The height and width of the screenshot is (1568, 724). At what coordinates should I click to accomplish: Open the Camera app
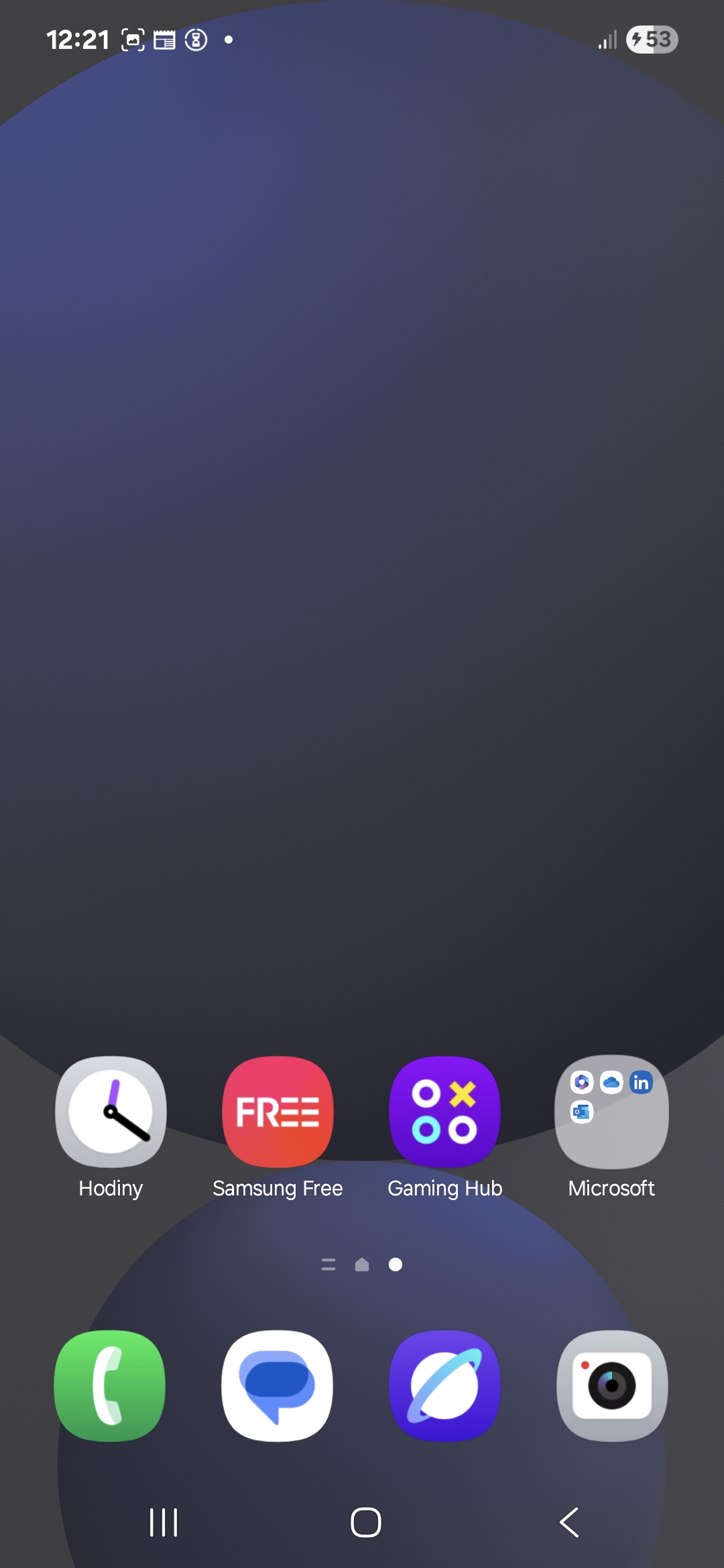(612, 1386)
